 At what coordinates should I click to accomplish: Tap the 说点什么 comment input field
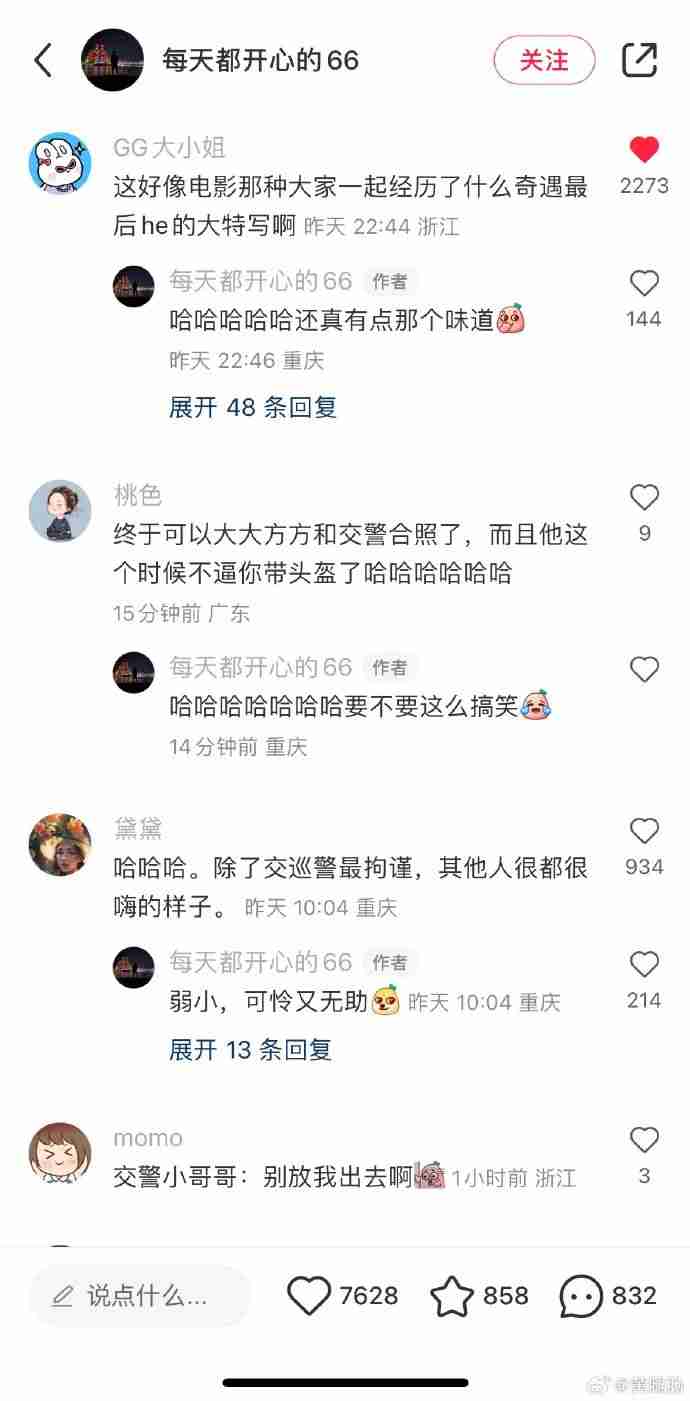pyautogui.click(x=139, y=1296)
